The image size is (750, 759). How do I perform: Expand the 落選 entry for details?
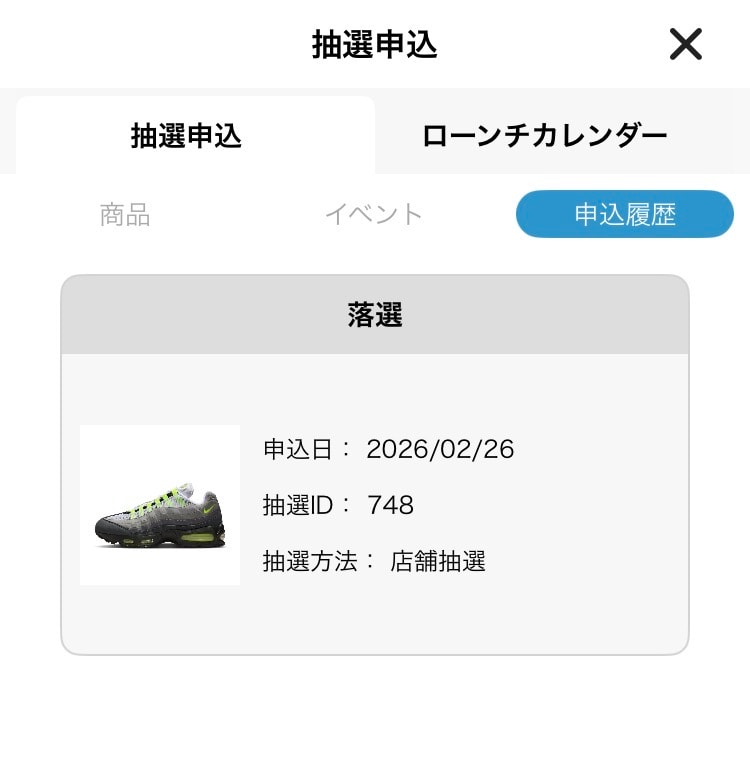point(375,313)
